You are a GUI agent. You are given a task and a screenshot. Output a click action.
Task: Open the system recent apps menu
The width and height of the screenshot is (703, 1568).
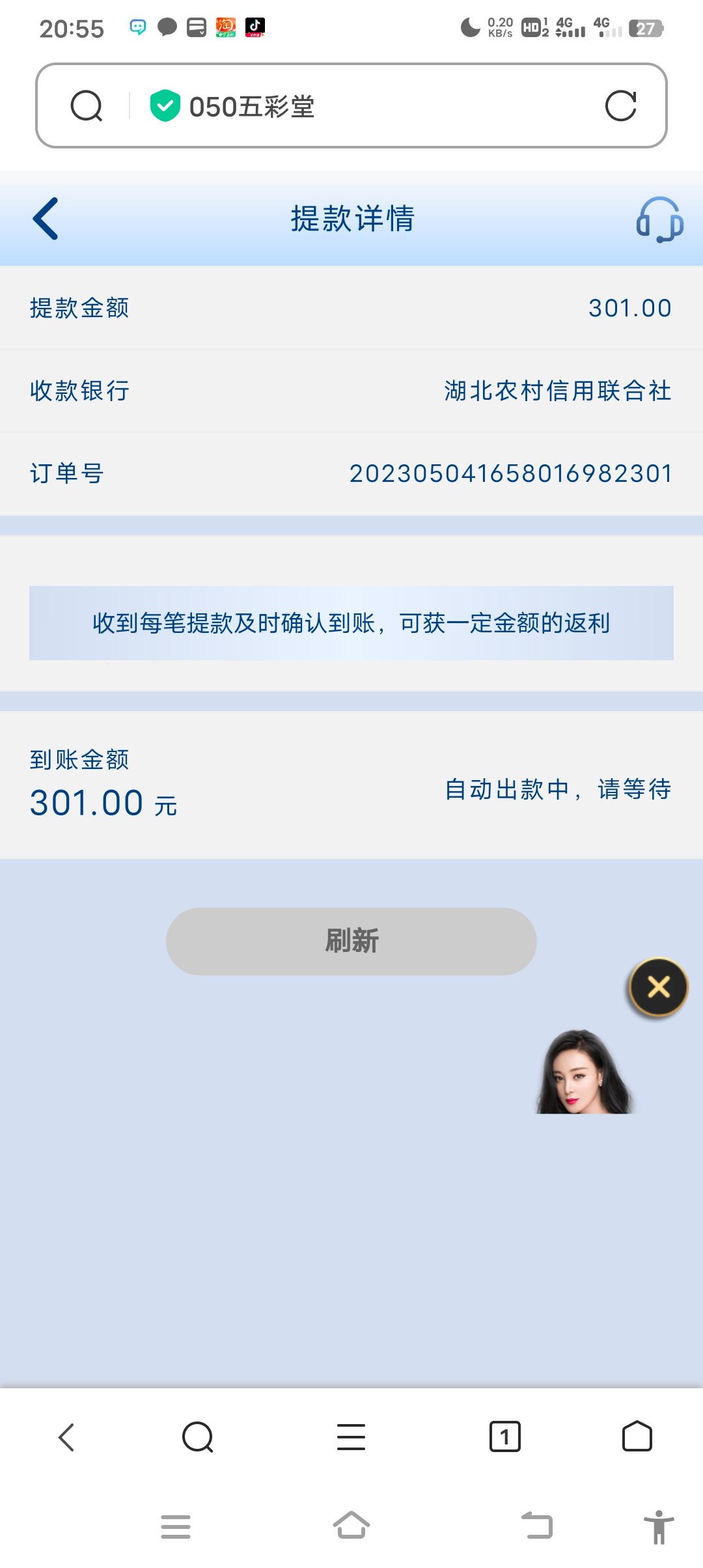click(176, 1526)
